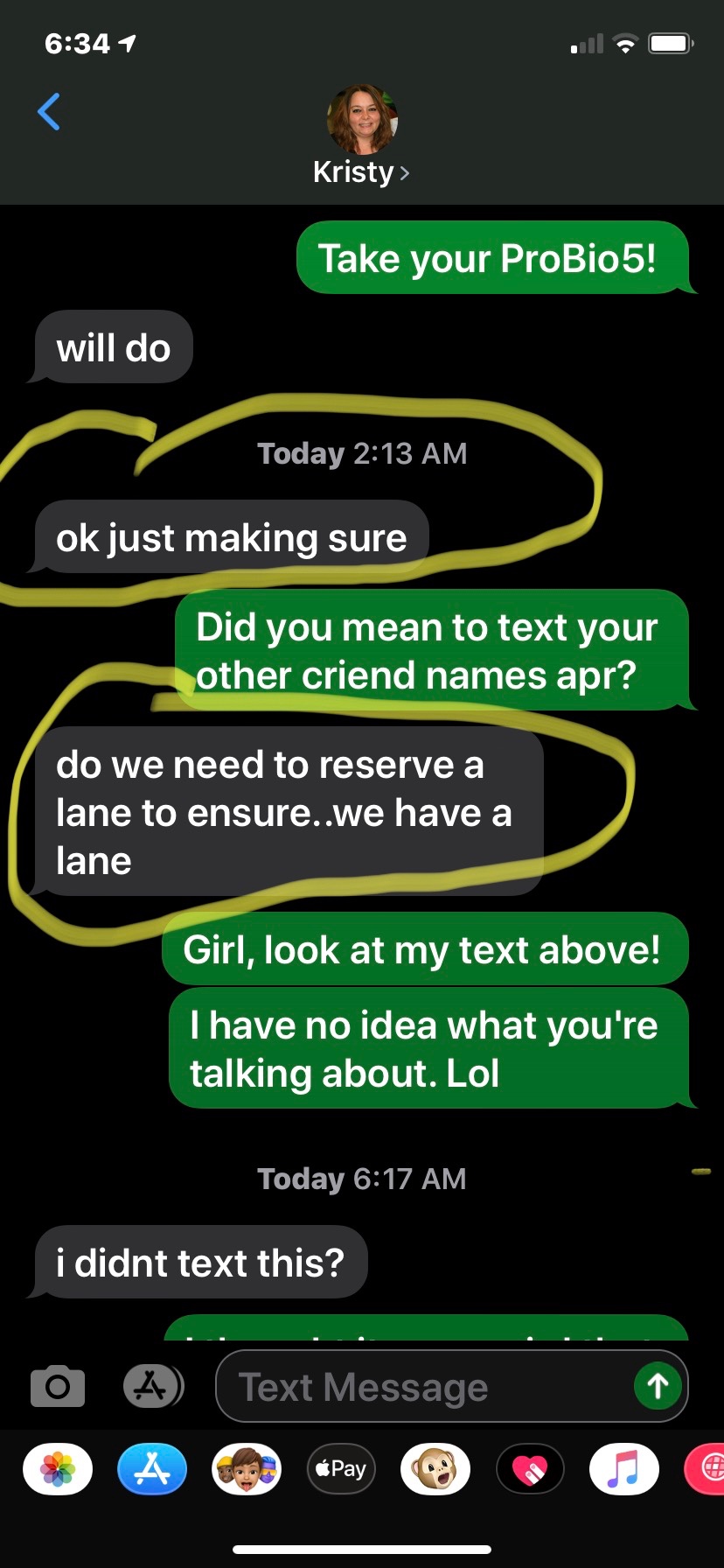Go back to the conversations list
Image resolution: width=724 pixels, height=1568 pixels.
[x=49, y=112]
